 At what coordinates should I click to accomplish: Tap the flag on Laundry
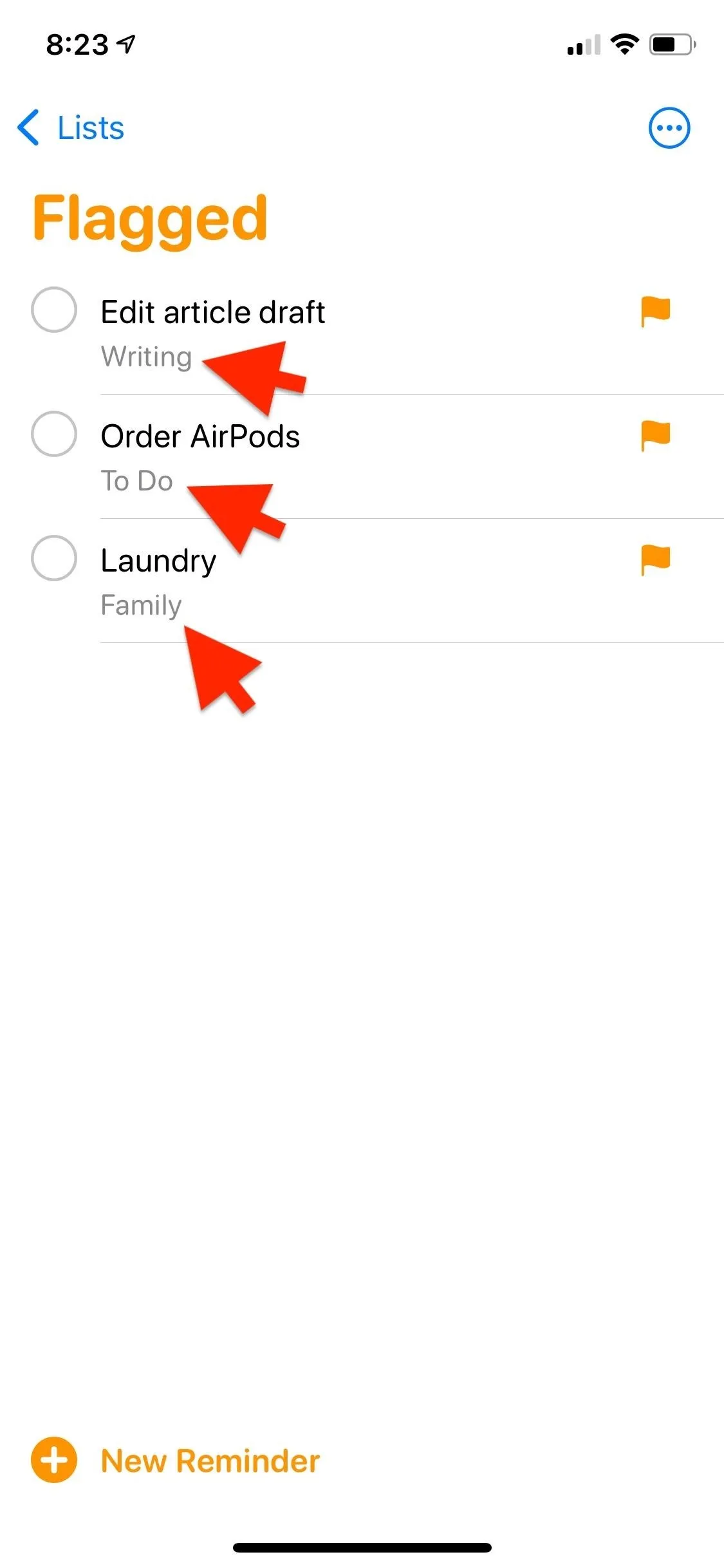pos(655,560)
